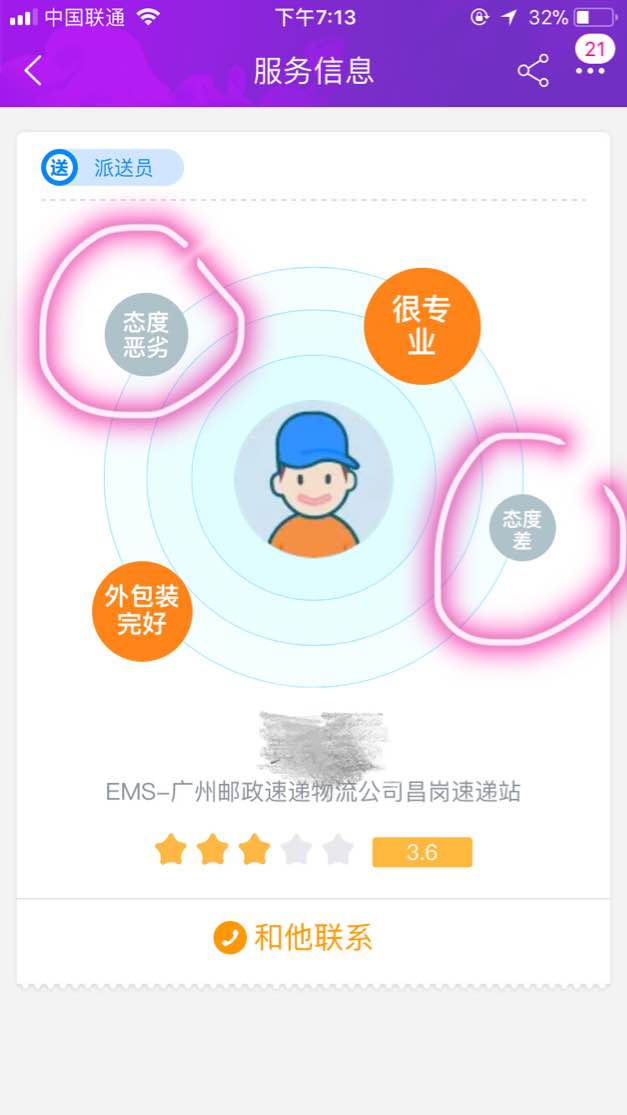Share this service info
The width and height of the screenshot is (627, 1115).
coord(533,70)
